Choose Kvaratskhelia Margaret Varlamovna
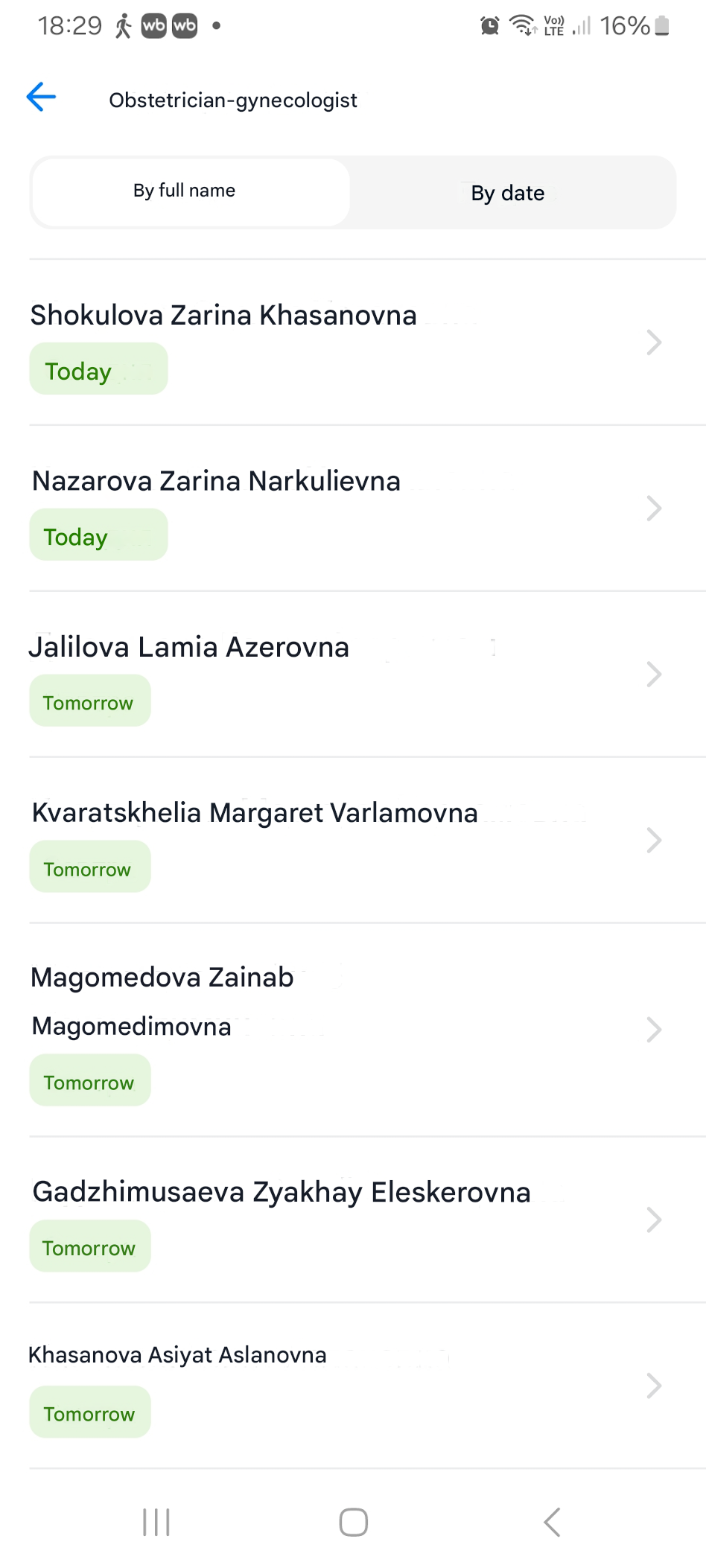The image size is (706, 1568). (353, 841)
